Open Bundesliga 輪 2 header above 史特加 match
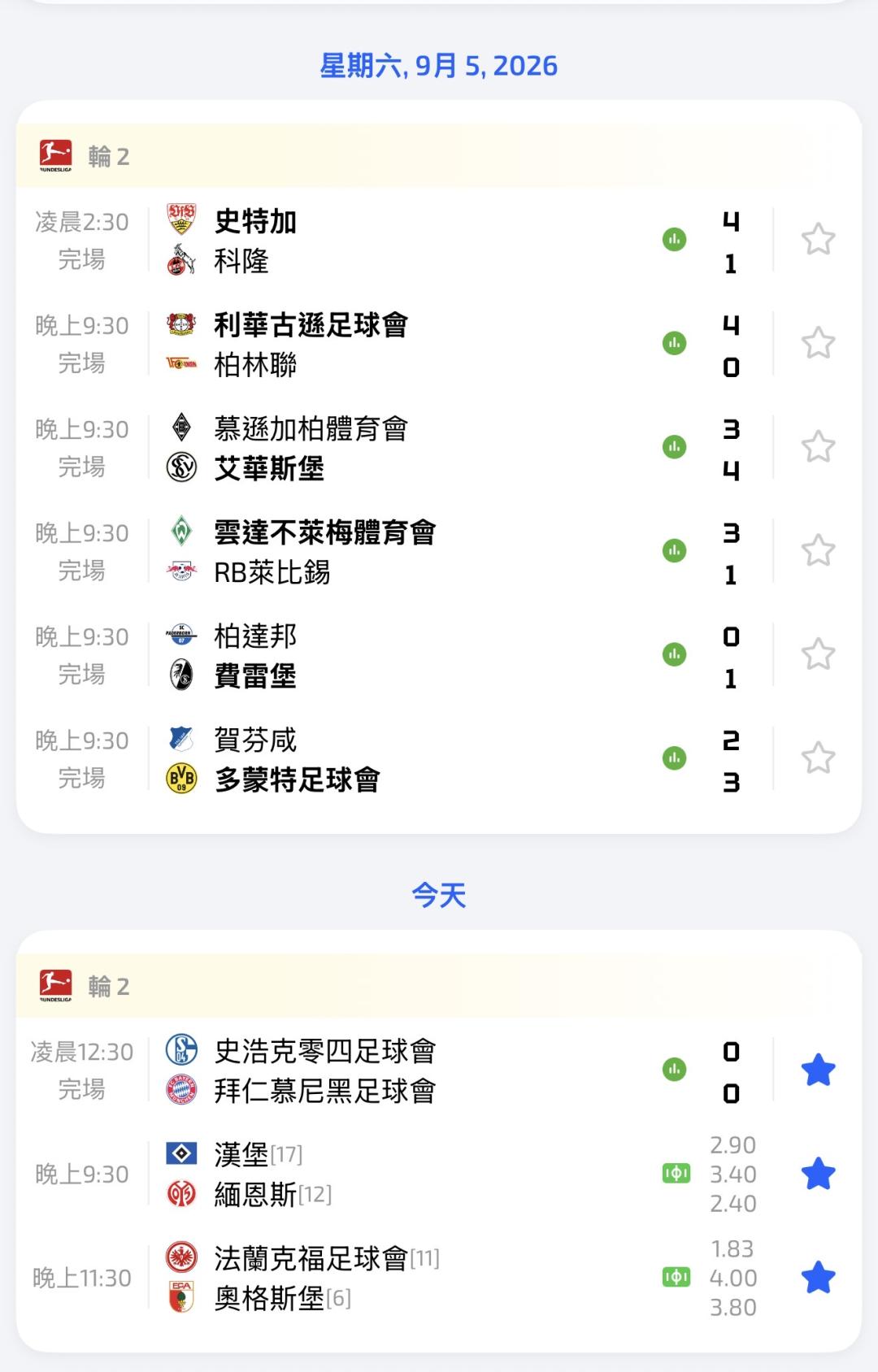Image resolution: width=878 pixels, height=1372 pixels. (439, 156)
